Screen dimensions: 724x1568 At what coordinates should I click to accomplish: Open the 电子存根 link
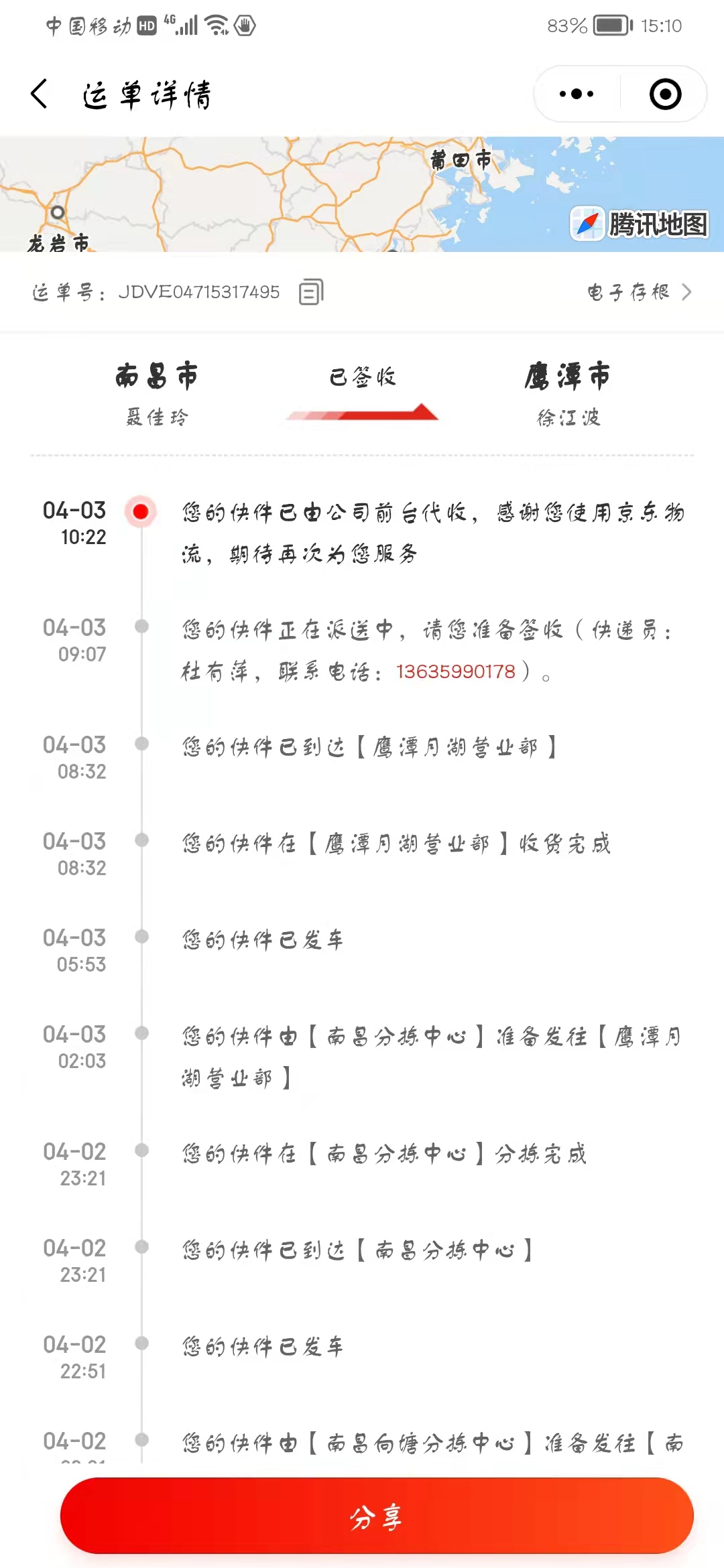(640, 292)
